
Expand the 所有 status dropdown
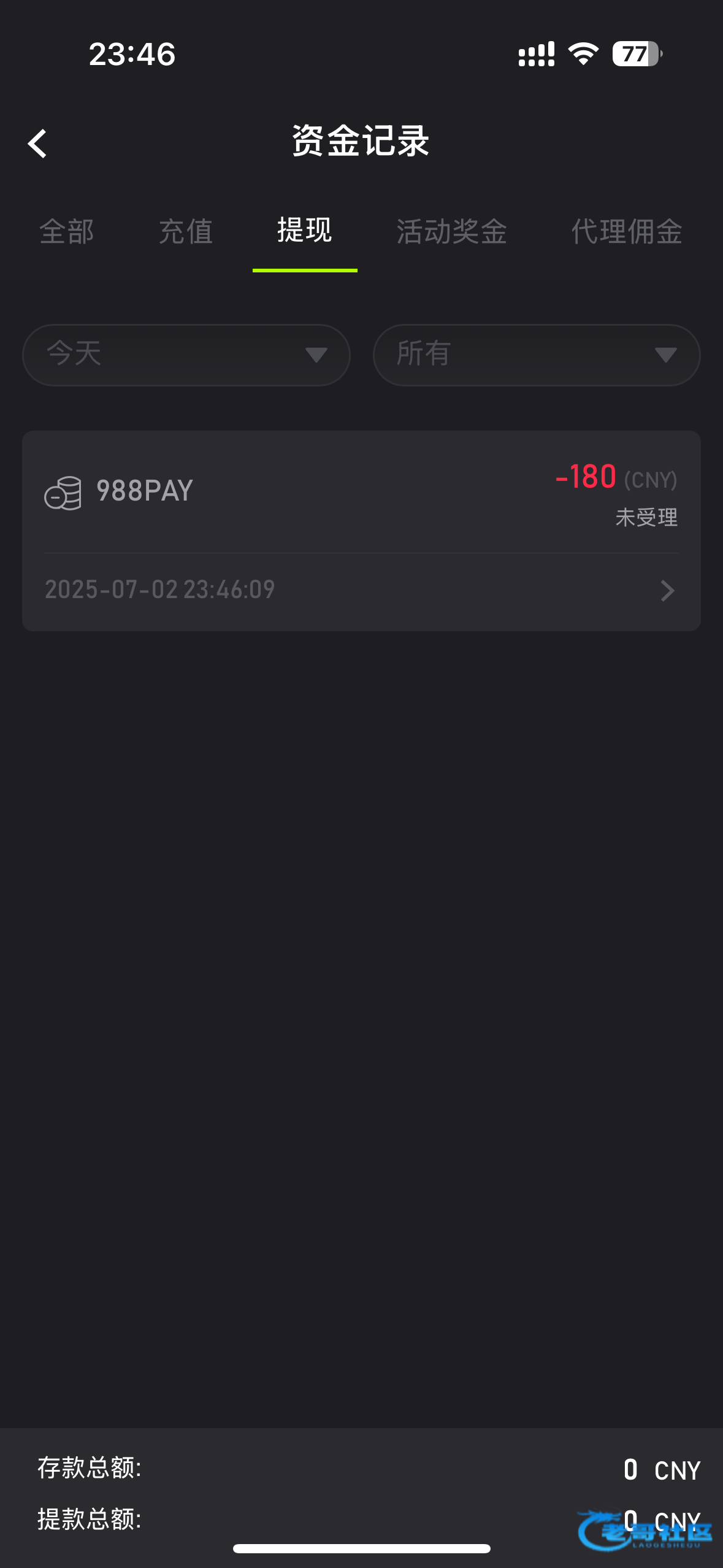coord(536,355)
